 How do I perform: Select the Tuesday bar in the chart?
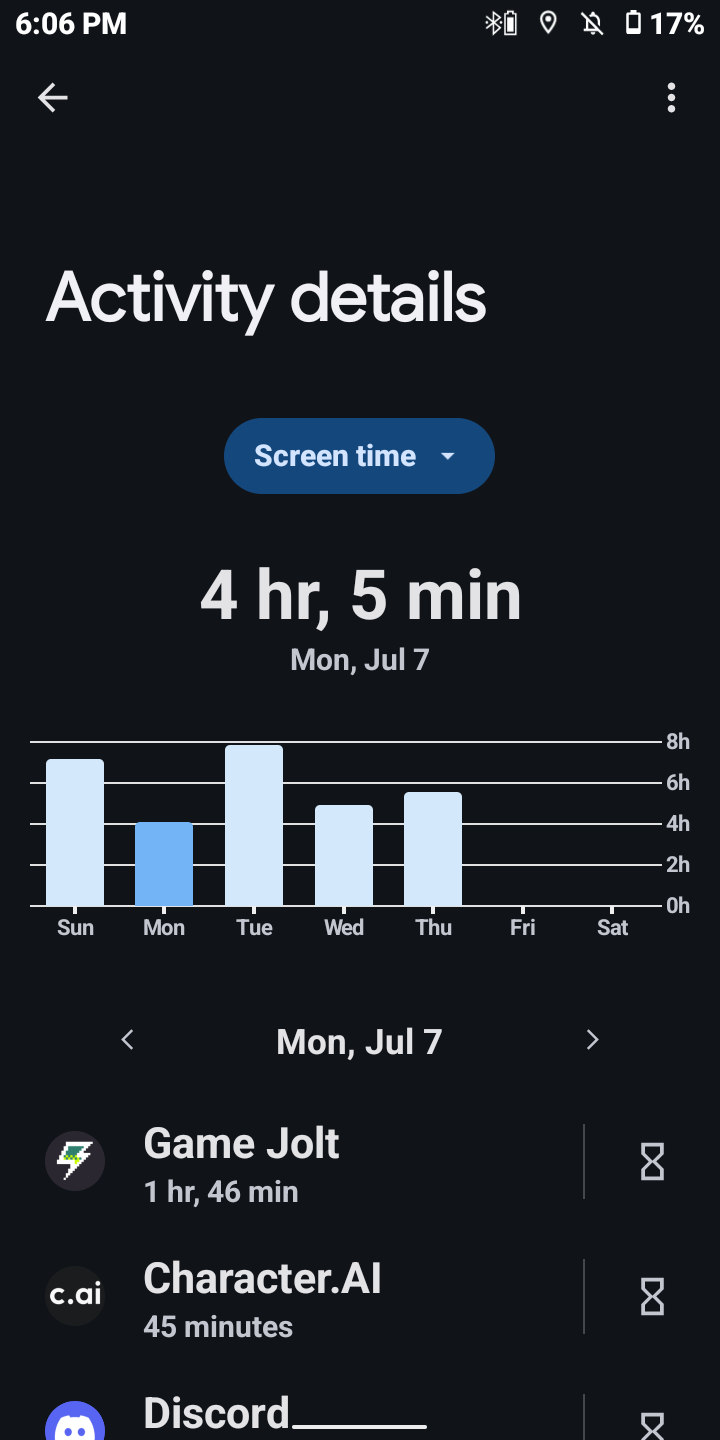[254, 825]
